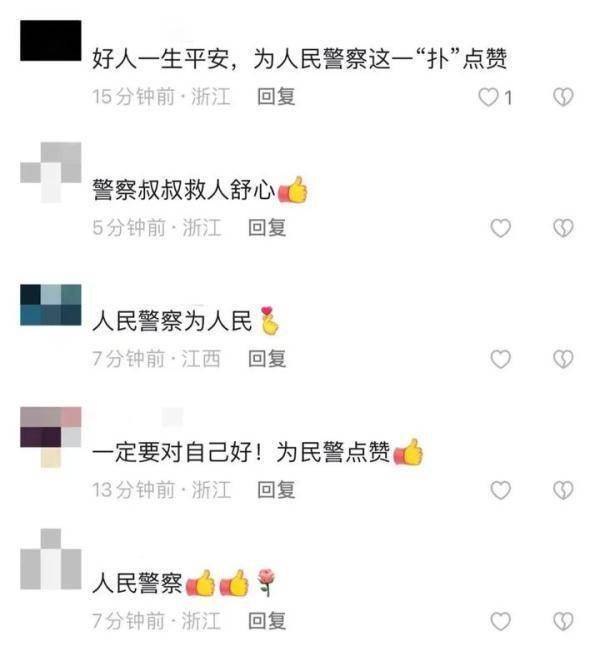600x651 pixels.
Task: Dislike the comment '一定要对自己好！'
Action: click(563, 490)
